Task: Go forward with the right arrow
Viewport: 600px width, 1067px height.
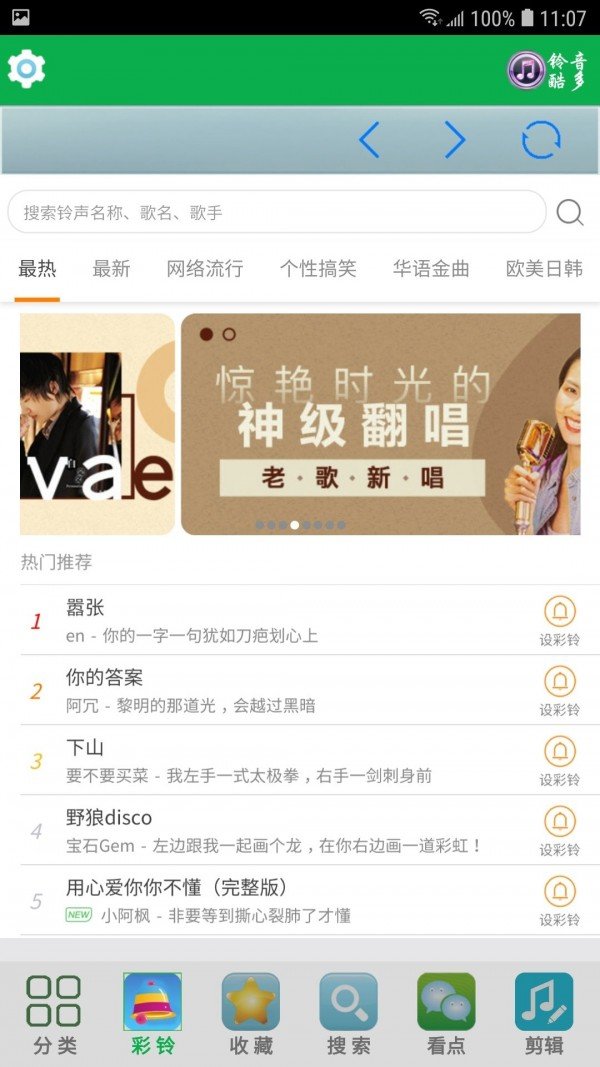Action: [x=455, y=140]
